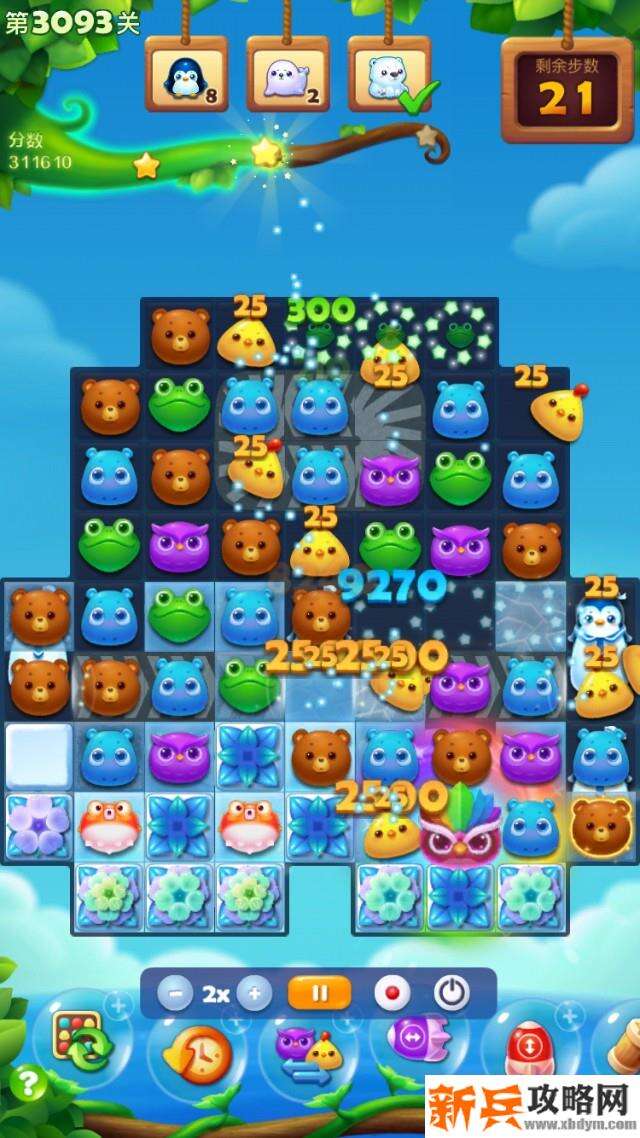Decrease playback speed with the minus button
Screen dimensions: 640x1138
point(176,994)
